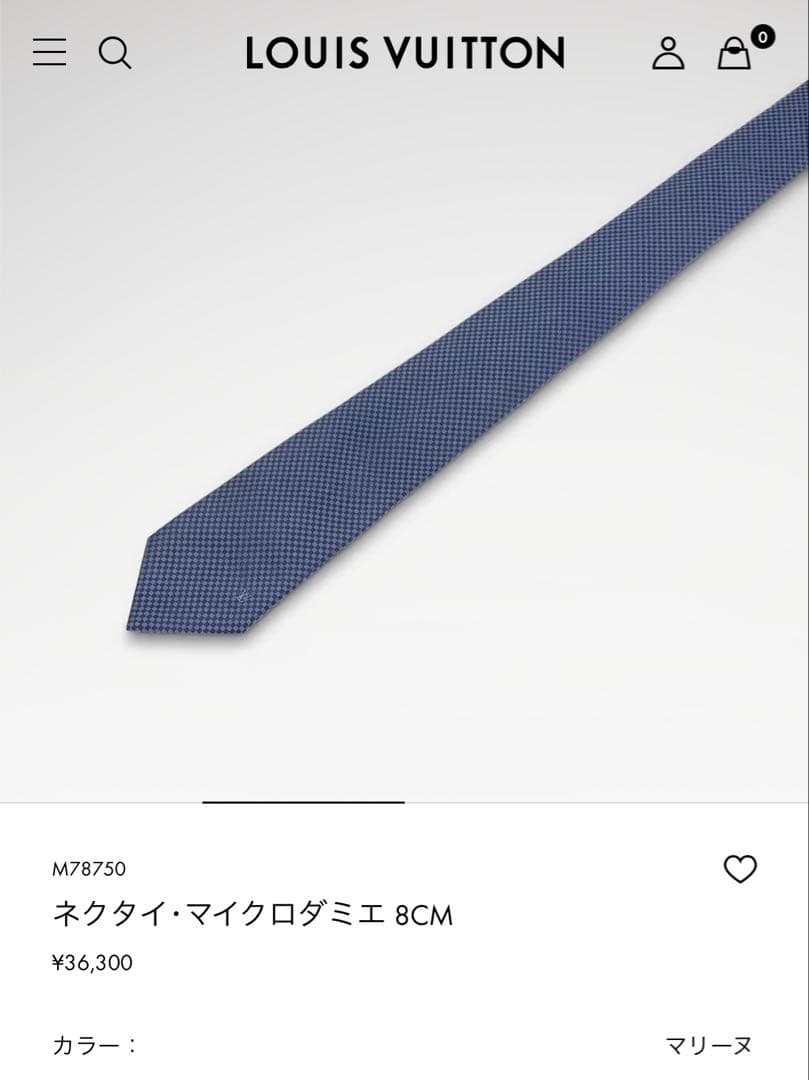809x1080 pixels.
Task: Open the menu drawer via top-left icon
Action: 49,54
